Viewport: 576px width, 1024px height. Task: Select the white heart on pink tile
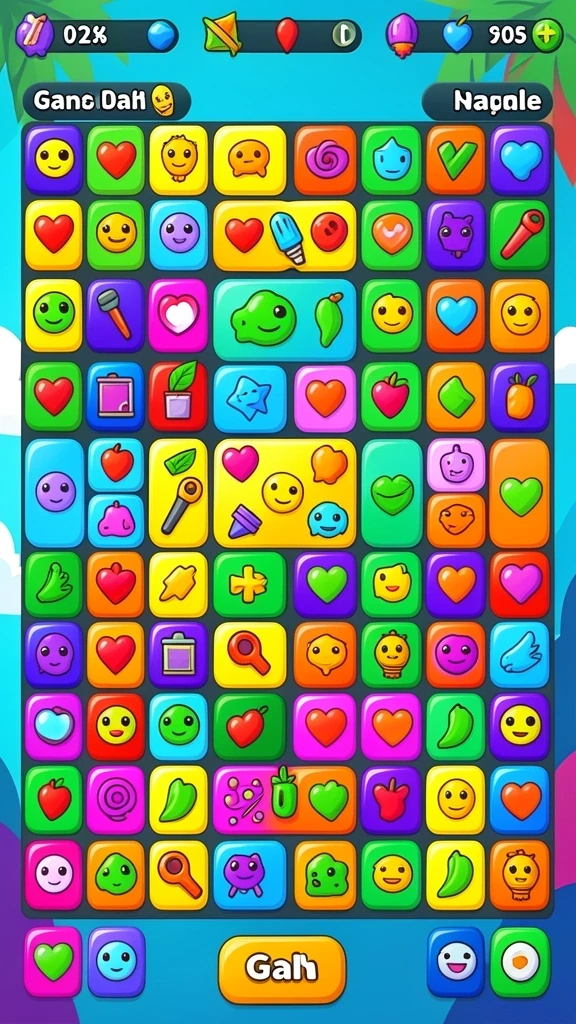pyautogui.click(x=178, y=315)
